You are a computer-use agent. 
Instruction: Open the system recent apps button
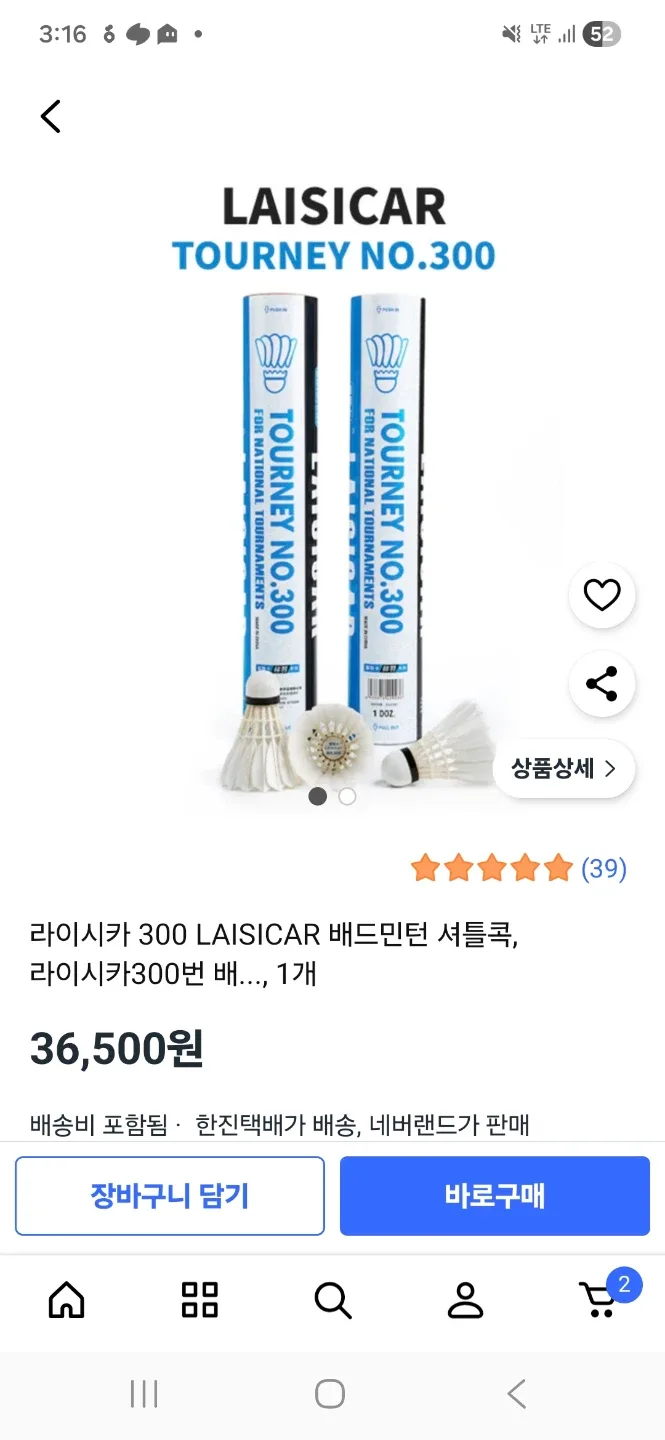[144, 1394]
